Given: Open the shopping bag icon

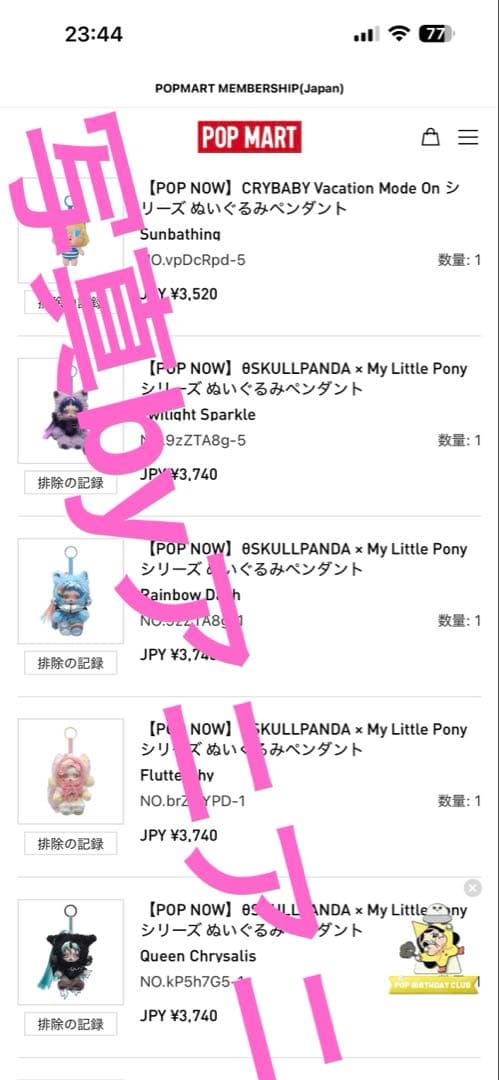Looking at the screenshot, I should click(430, 137).
